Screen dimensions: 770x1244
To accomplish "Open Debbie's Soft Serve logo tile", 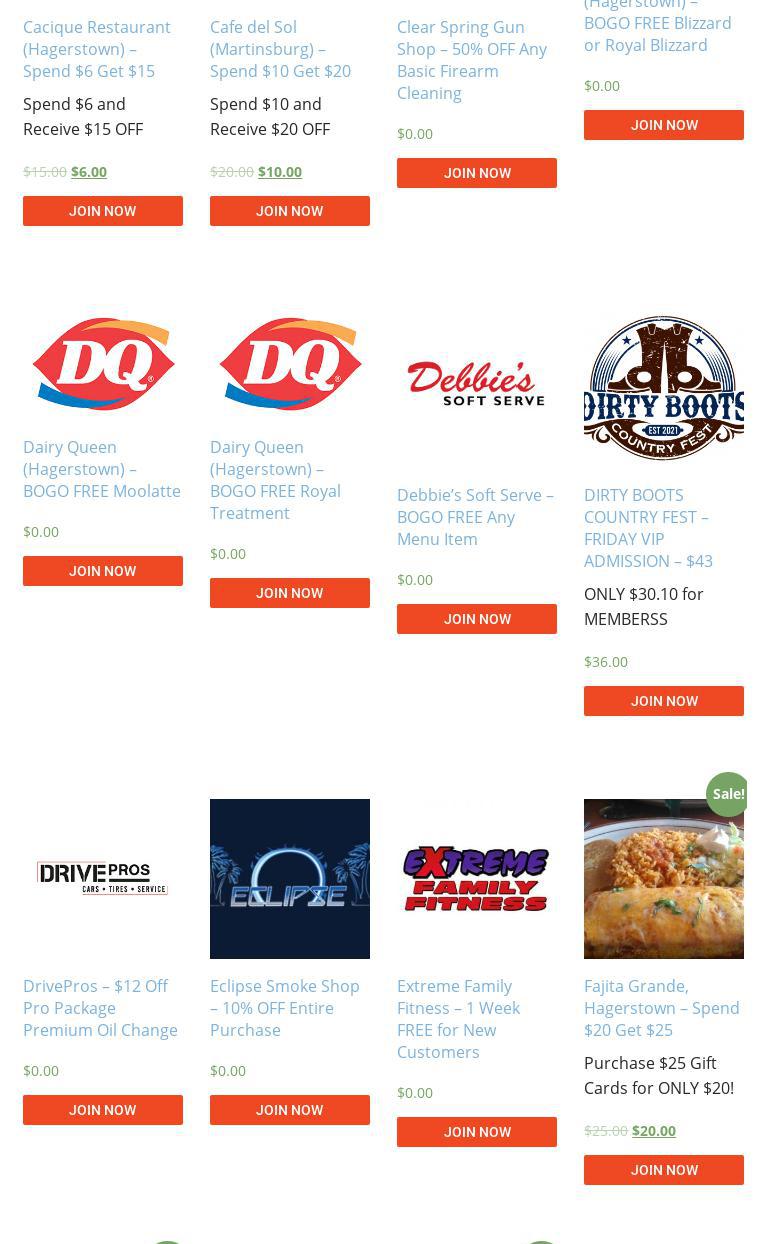I will point(477,385).
